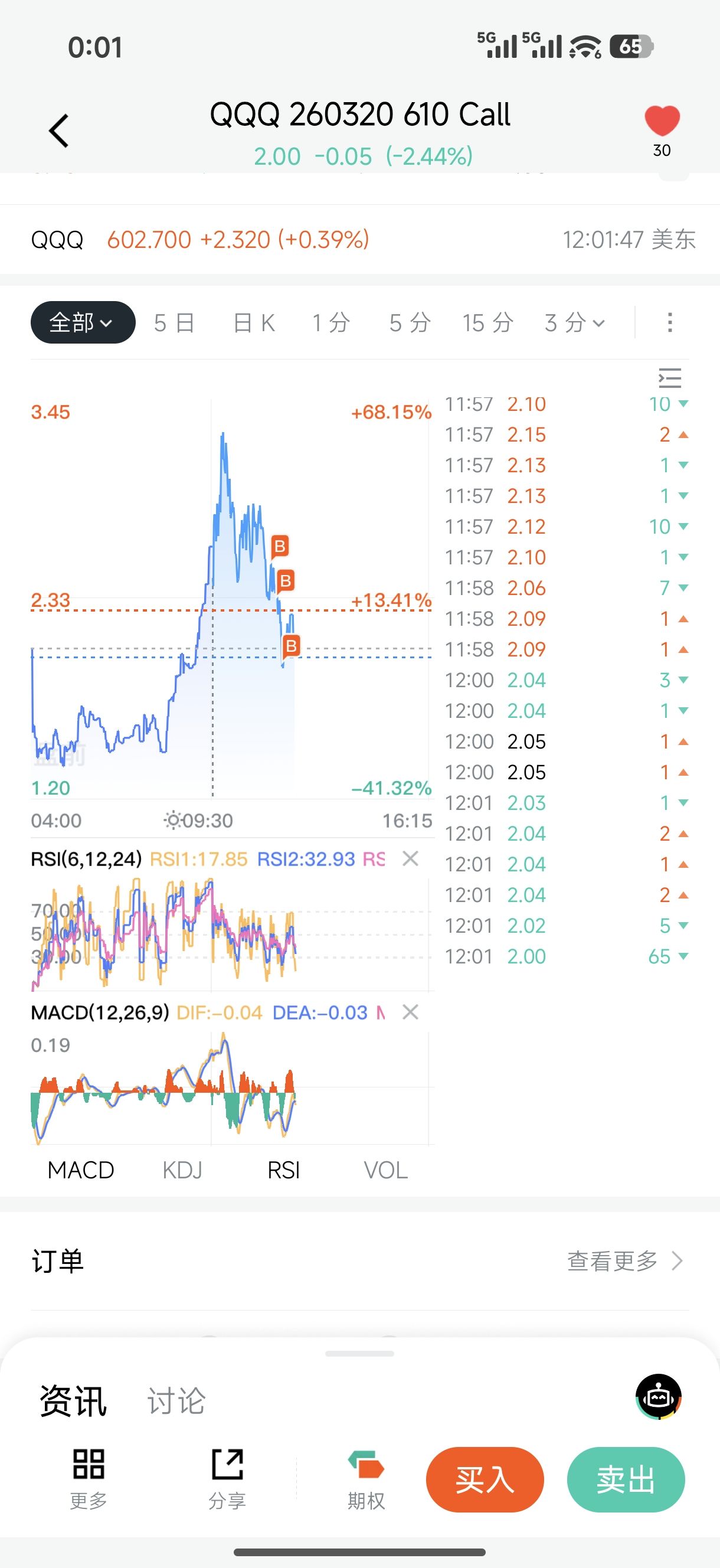Expand the 3分 interval dropdown

[575, 322]
